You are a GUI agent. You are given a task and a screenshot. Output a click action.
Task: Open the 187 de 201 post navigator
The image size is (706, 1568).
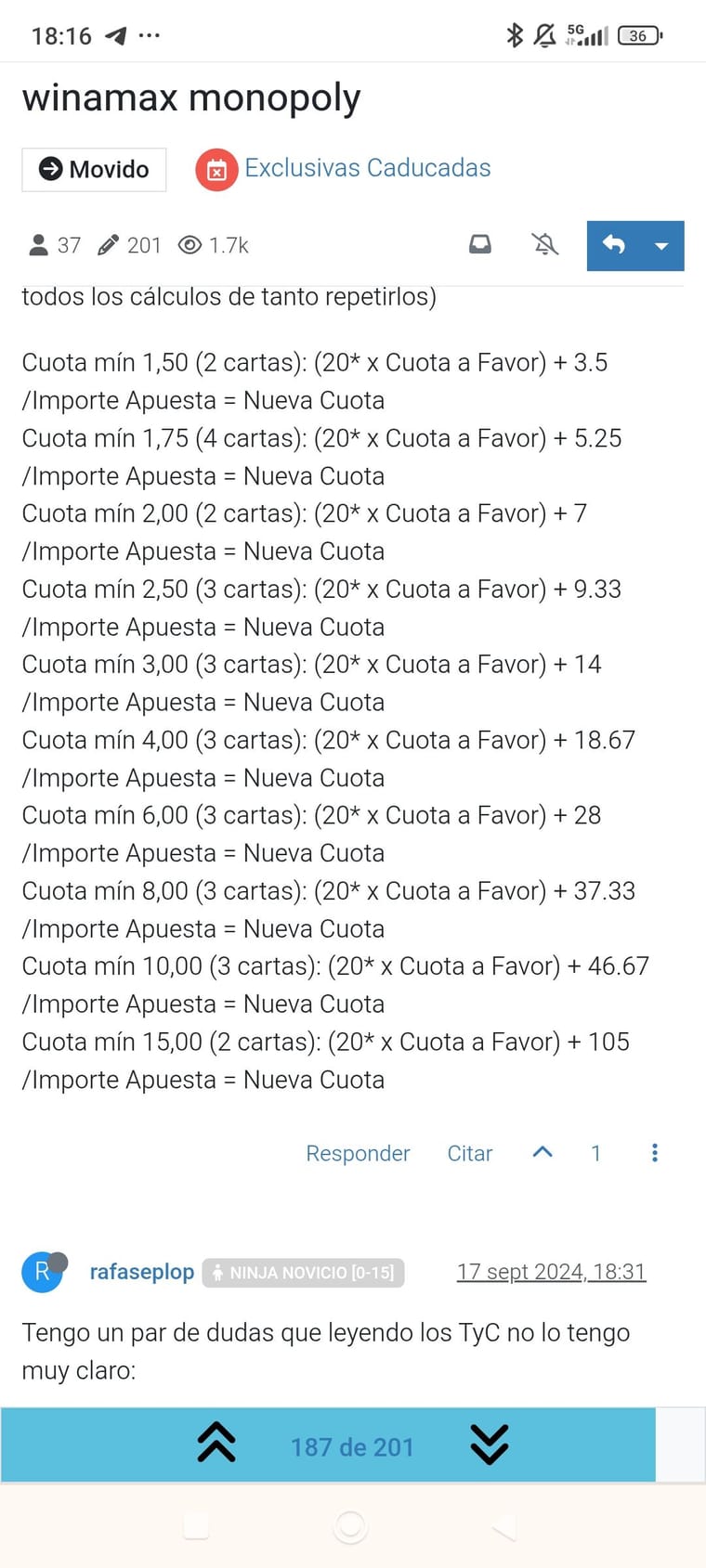352,1446
